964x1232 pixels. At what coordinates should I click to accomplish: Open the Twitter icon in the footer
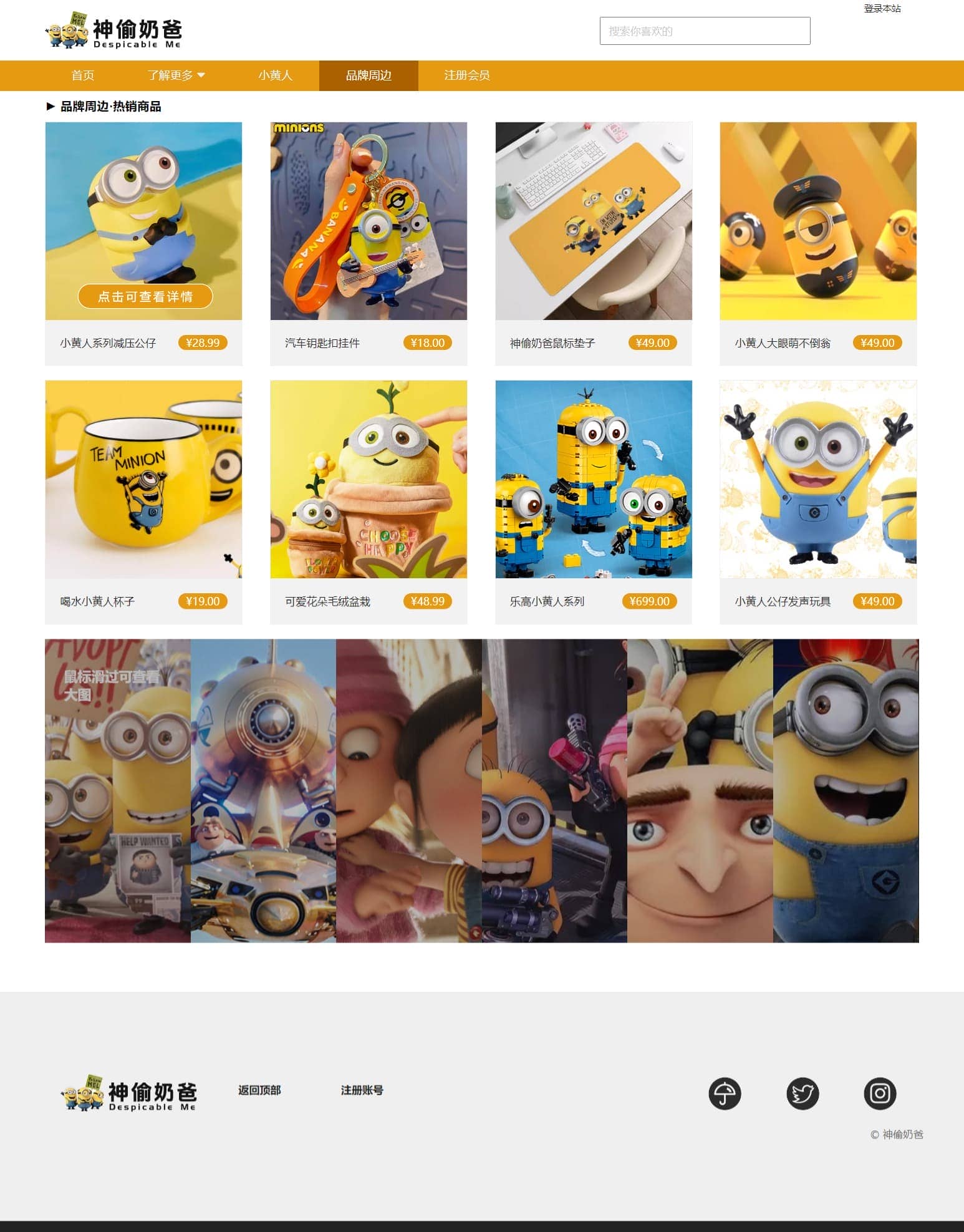(x=802, y=1094)
